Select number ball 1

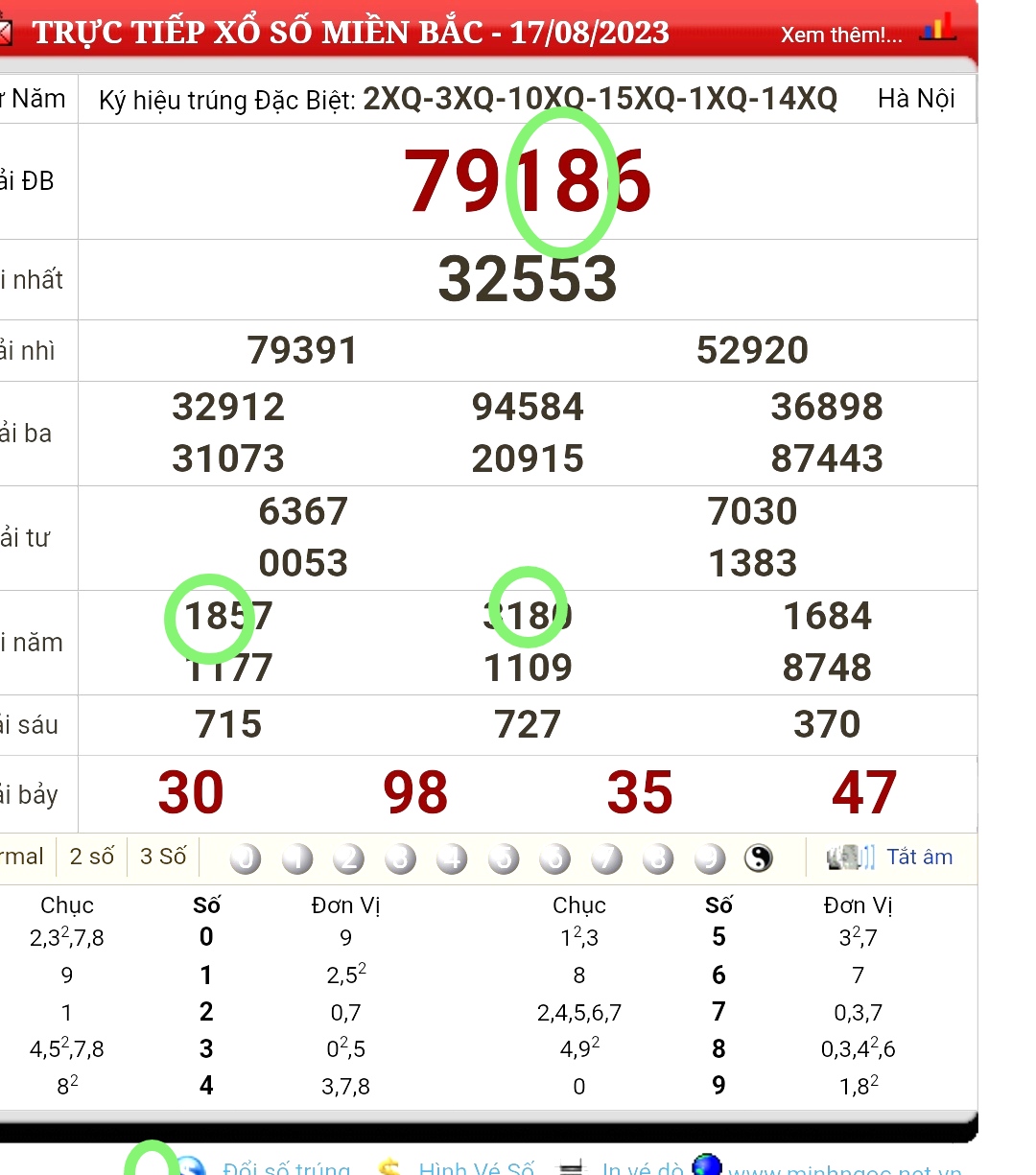[298, 858]
